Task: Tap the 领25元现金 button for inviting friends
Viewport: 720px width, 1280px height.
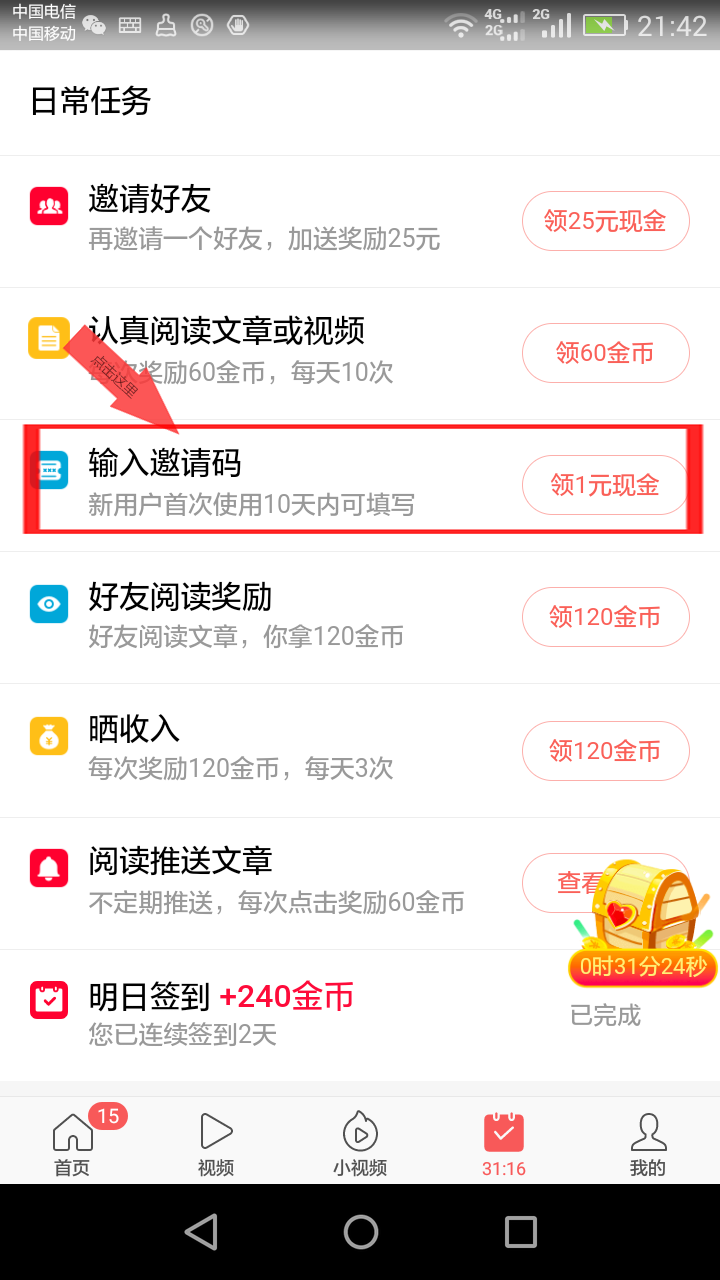Action: pos(605,221)
